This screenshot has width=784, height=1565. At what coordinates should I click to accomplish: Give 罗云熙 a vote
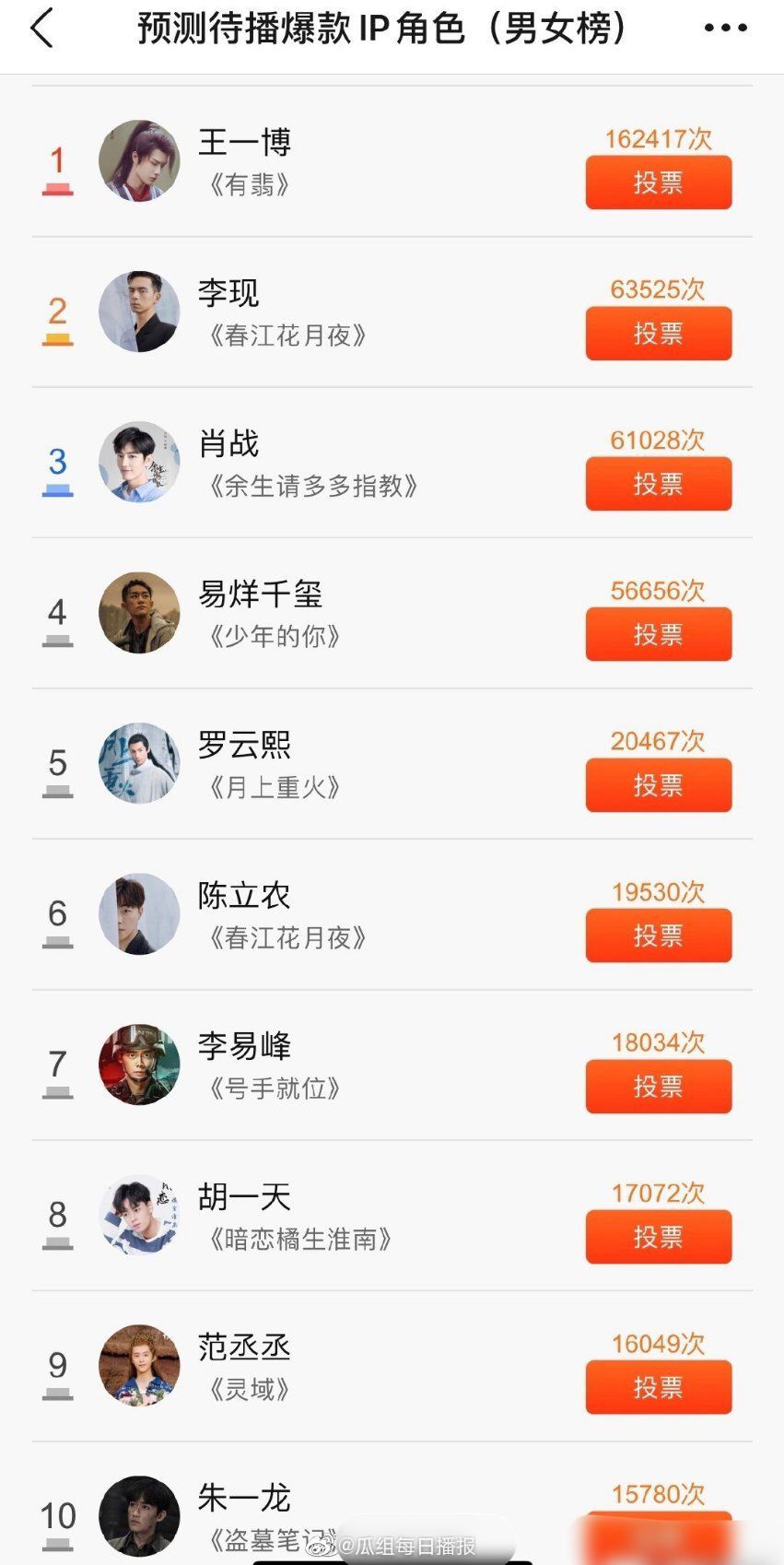[x=658, y=785]
